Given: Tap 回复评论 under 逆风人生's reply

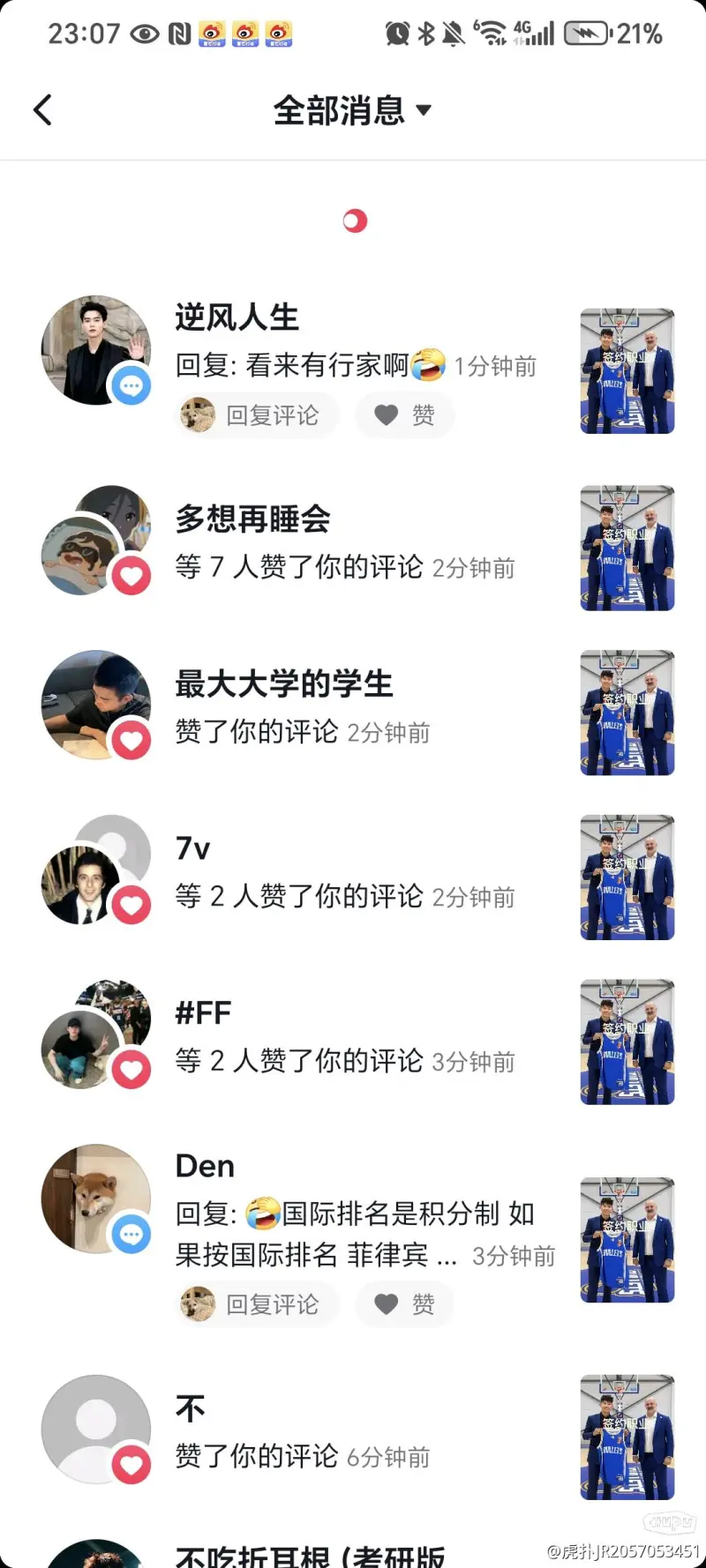Looking at the screenshot, I should [257, 415].
